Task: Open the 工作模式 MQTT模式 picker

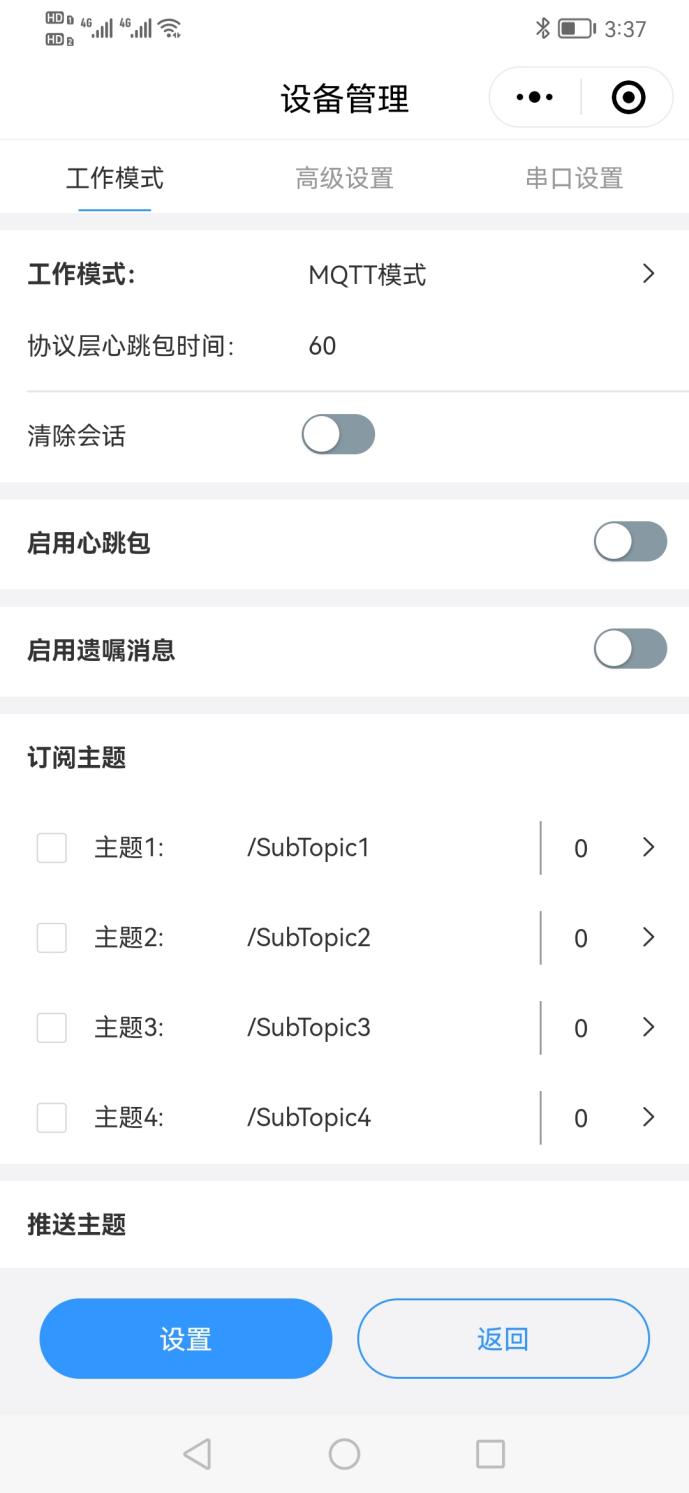Action: (480, 275)
